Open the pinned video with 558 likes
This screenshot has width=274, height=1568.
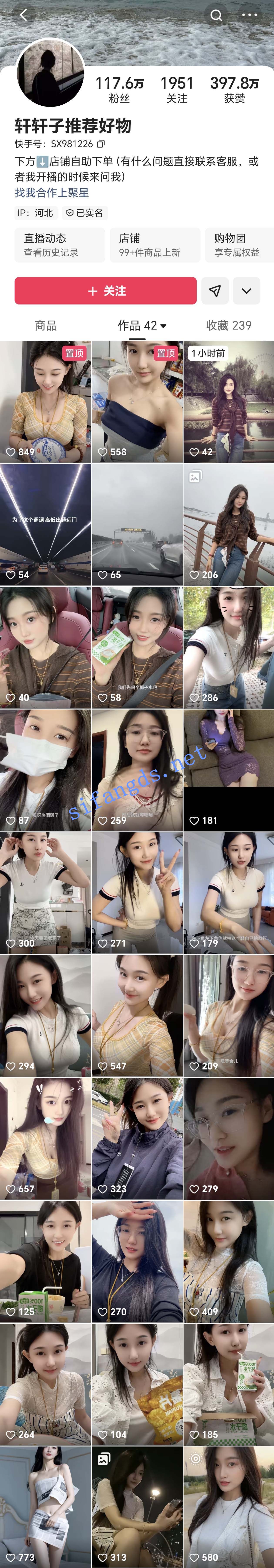[x=137, y=402]
